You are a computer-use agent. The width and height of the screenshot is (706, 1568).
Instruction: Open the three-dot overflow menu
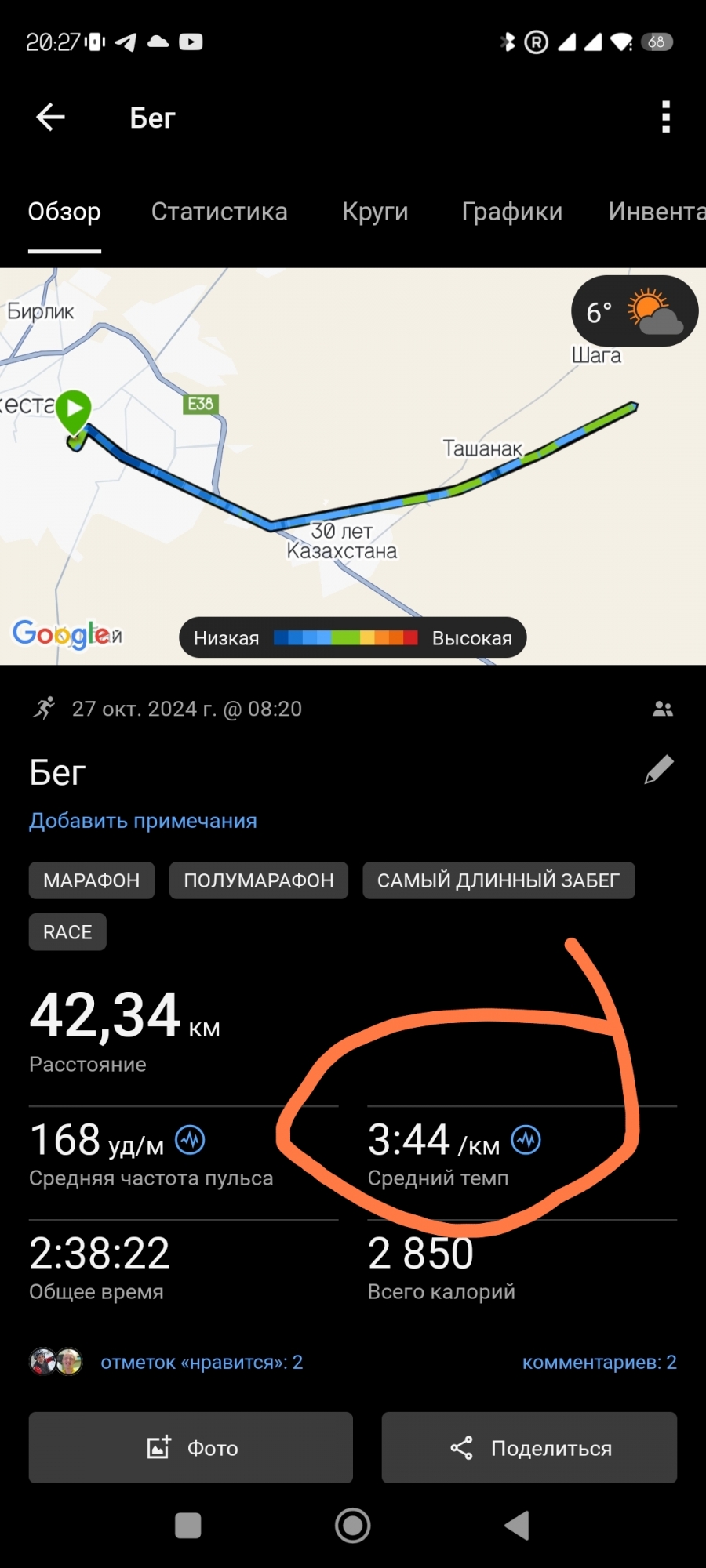[x=665, y=118]
